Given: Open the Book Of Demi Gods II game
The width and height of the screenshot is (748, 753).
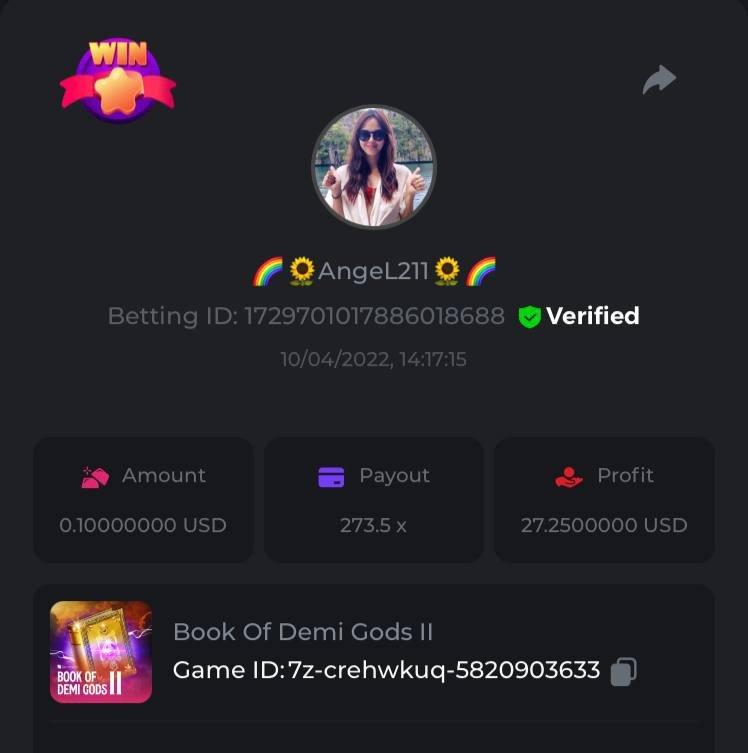Looking at the screenshot, I should pos(101,651).
